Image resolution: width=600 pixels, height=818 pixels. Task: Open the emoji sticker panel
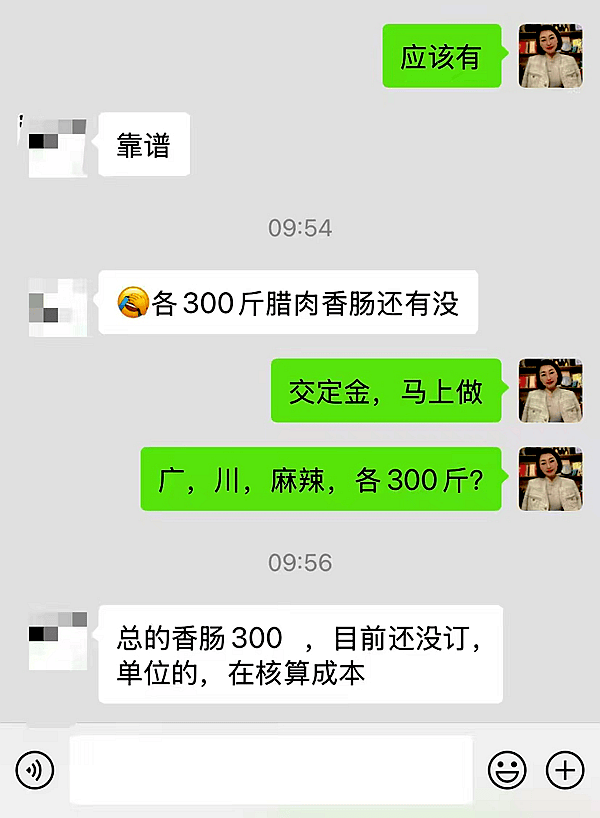[x=507, y=770]
